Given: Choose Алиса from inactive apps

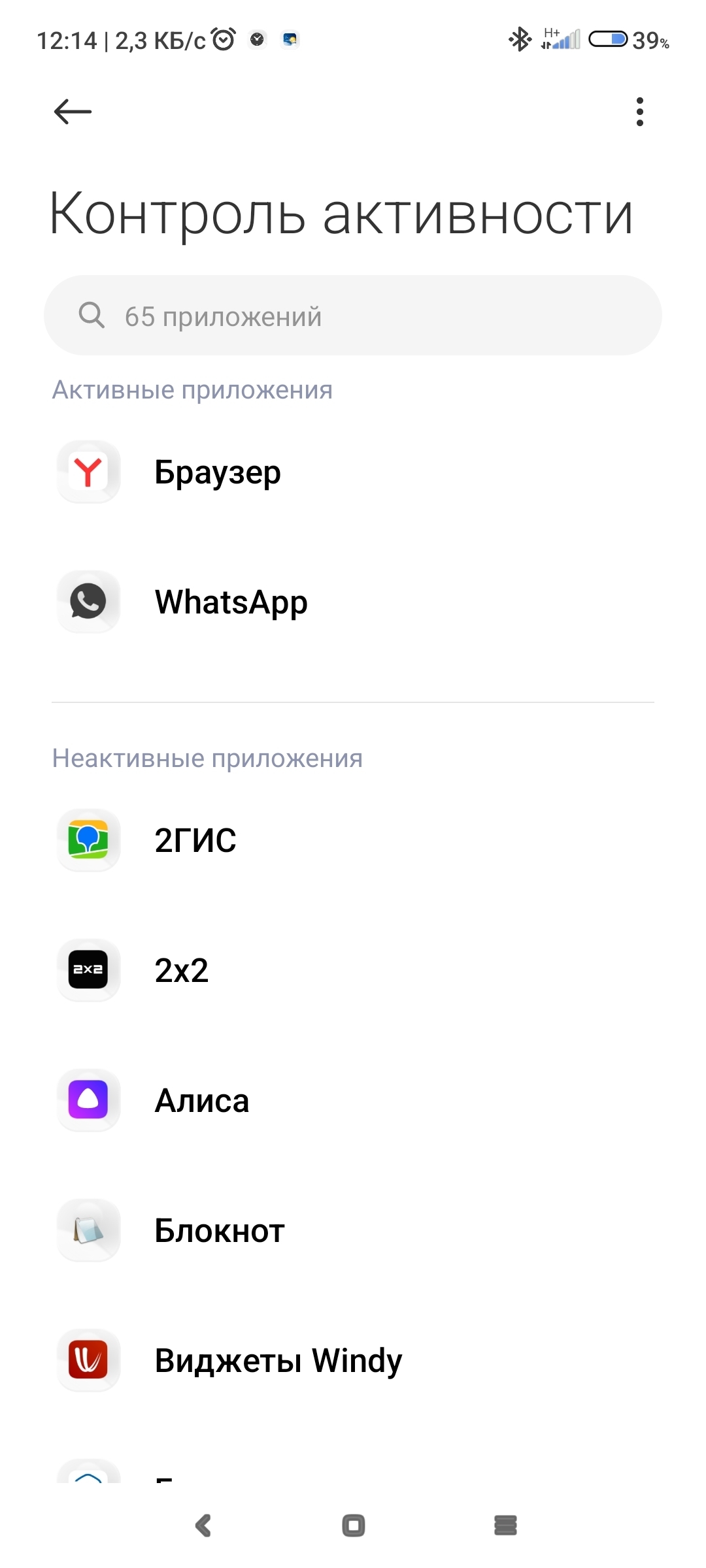Looking at the screenshot, I should click(353, 1100).
